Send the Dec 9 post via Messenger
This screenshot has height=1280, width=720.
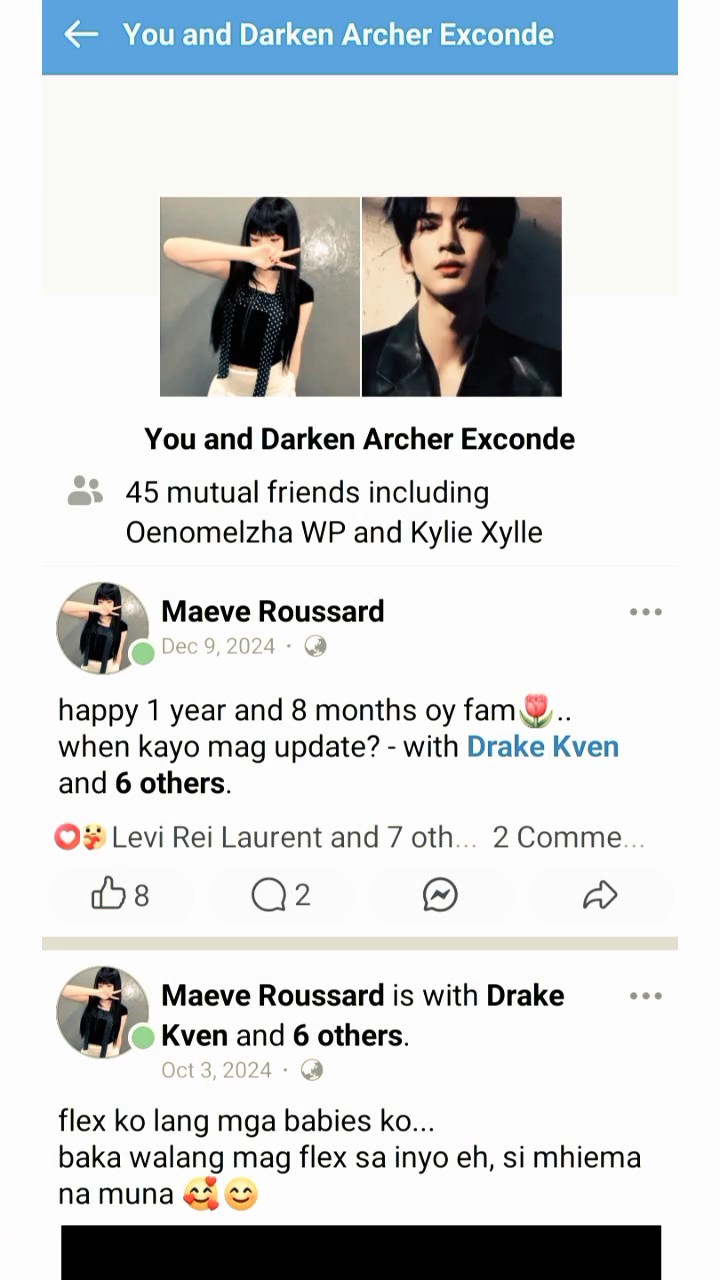[x=440, y=895]
